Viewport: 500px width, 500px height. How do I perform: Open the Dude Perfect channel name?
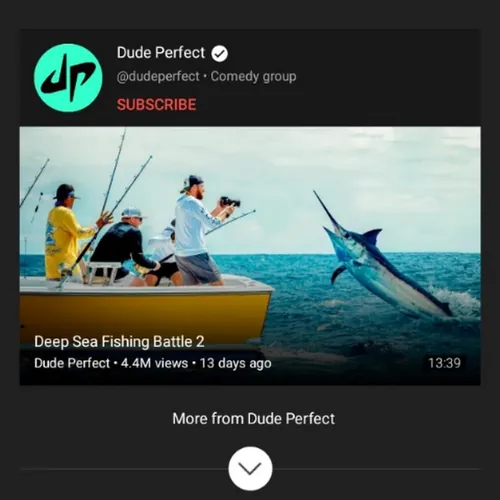[161, 53]
